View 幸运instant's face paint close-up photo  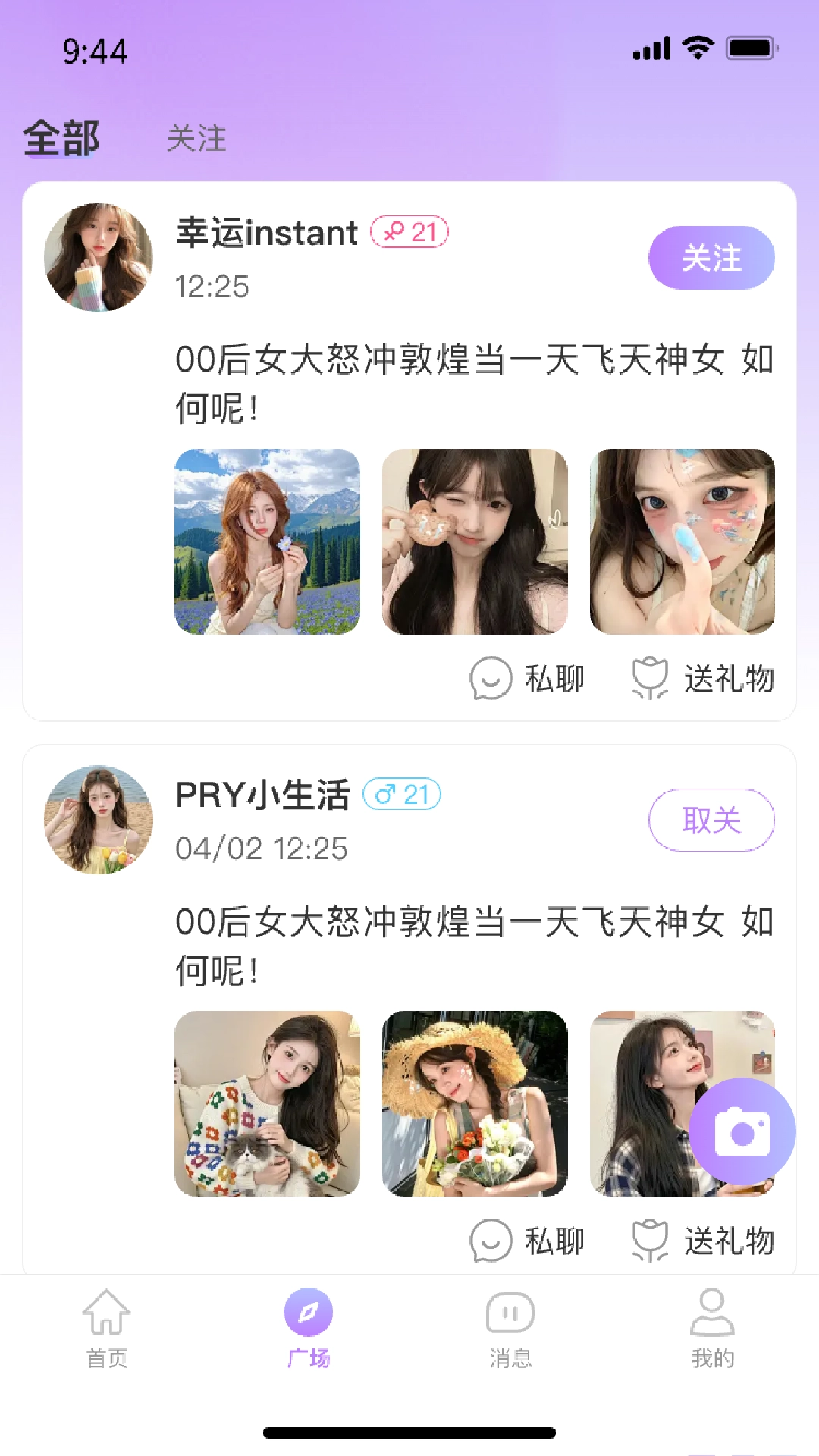click(x=682, y=541)
